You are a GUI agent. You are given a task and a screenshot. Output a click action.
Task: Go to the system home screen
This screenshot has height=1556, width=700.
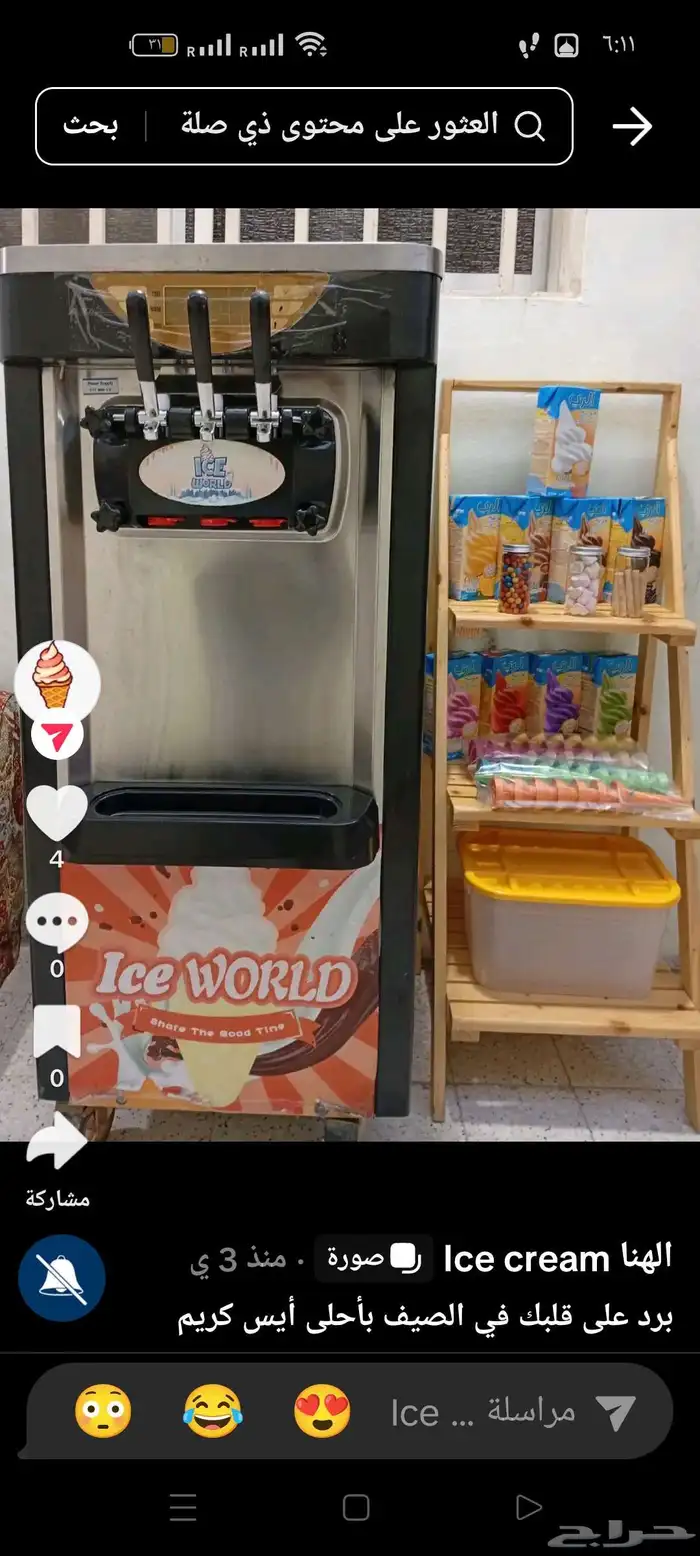[355, 1507]
